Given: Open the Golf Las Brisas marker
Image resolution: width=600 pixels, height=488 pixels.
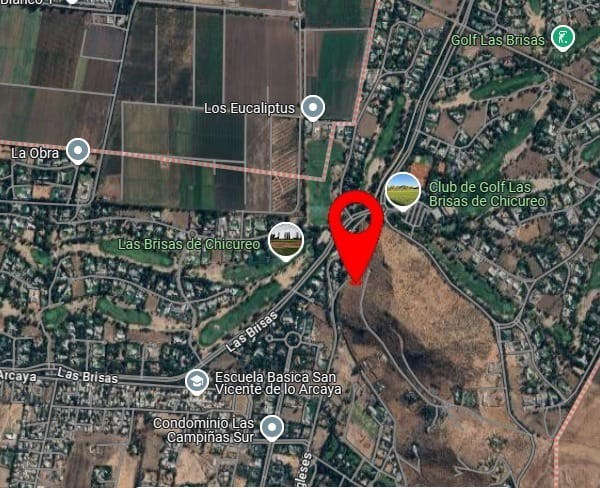Looking at the screenshot, I should tap(563, 38).
